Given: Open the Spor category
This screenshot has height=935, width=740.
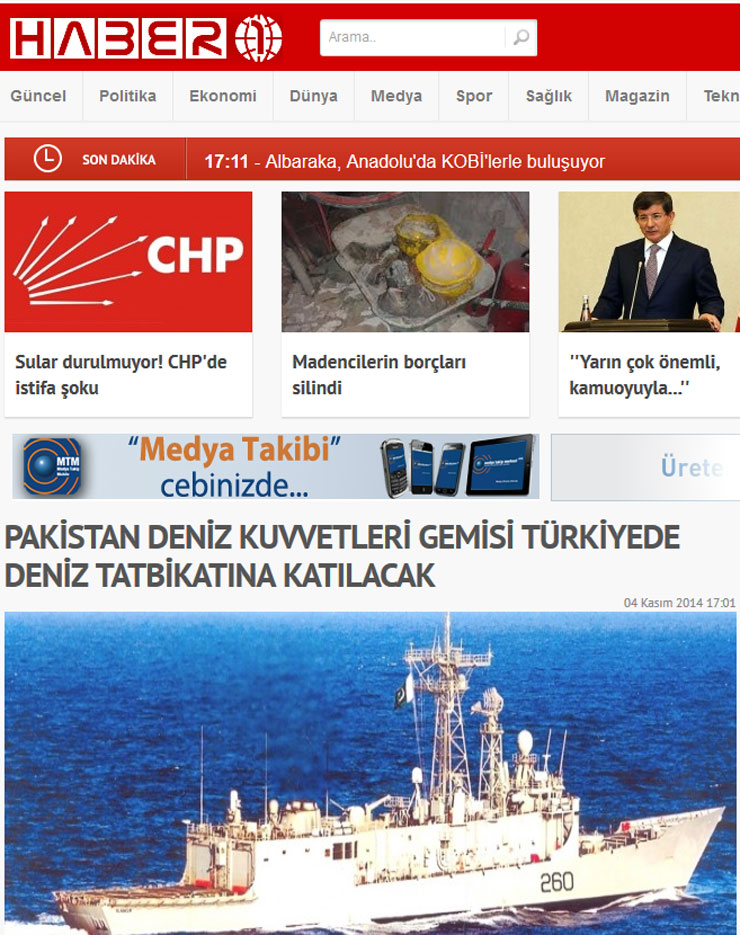Looking at the screenshot, I should [x=474, y=96].
